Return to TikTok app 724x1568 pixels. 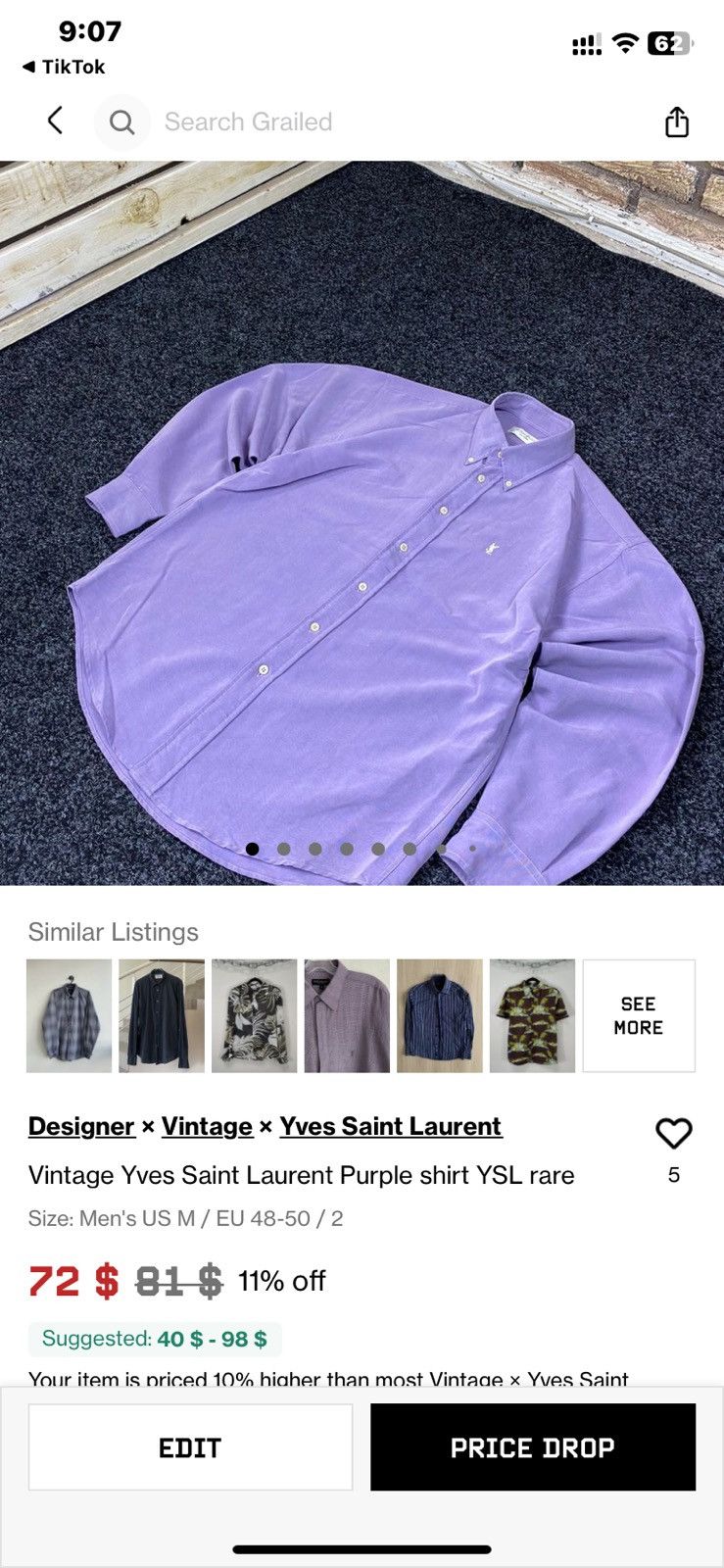[x=65, y=67]
